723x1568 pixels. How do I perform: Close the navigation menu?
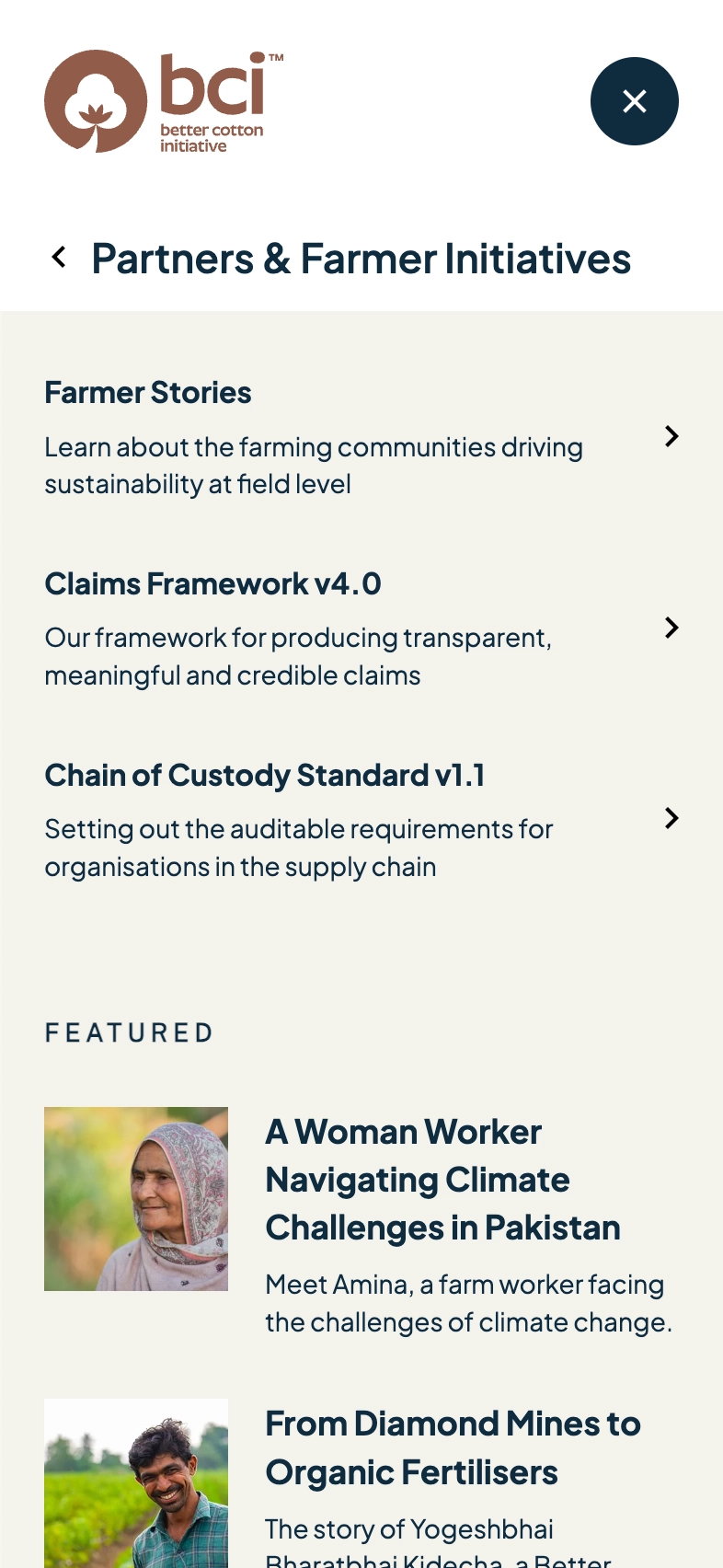pos(634,101)
